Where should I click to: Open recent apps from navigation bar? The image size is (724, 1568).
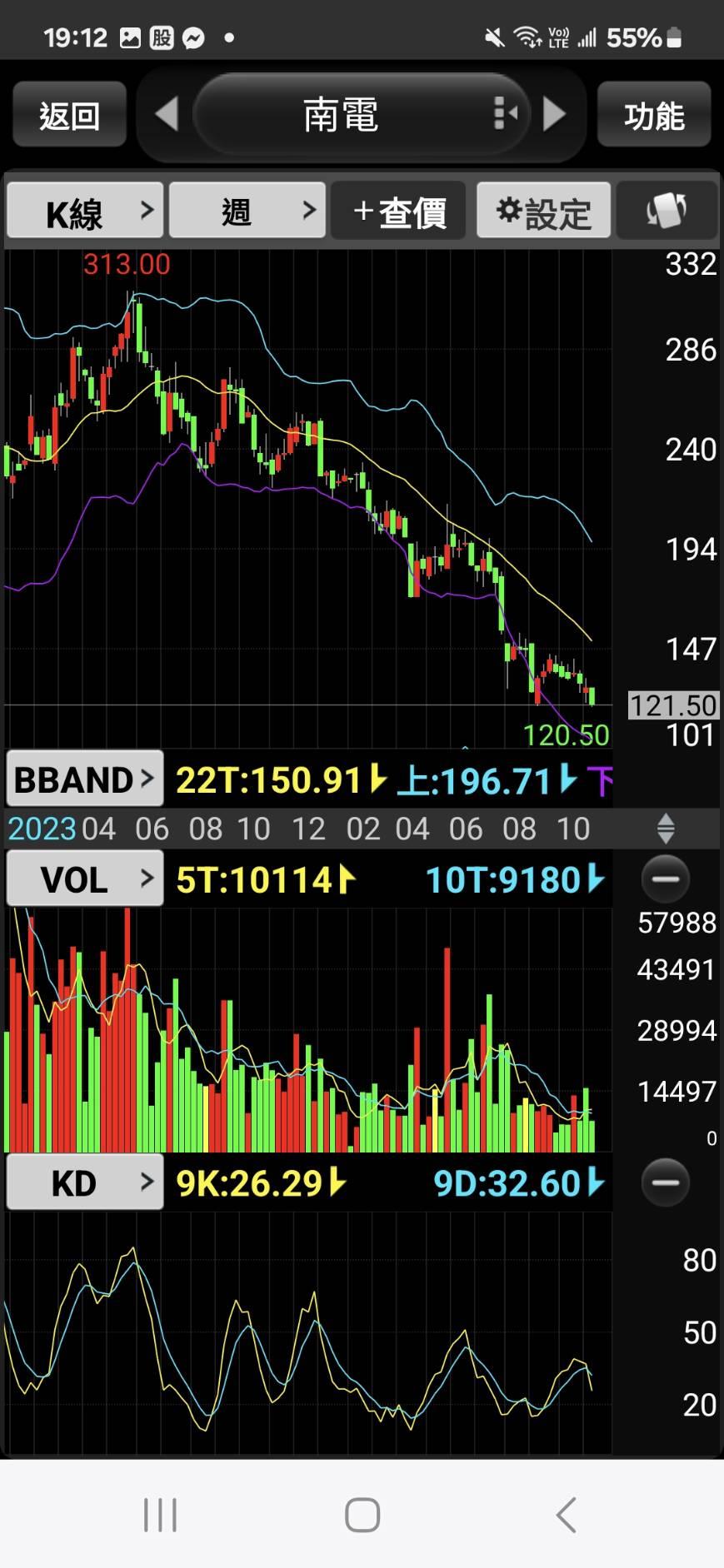point(160,1515)
